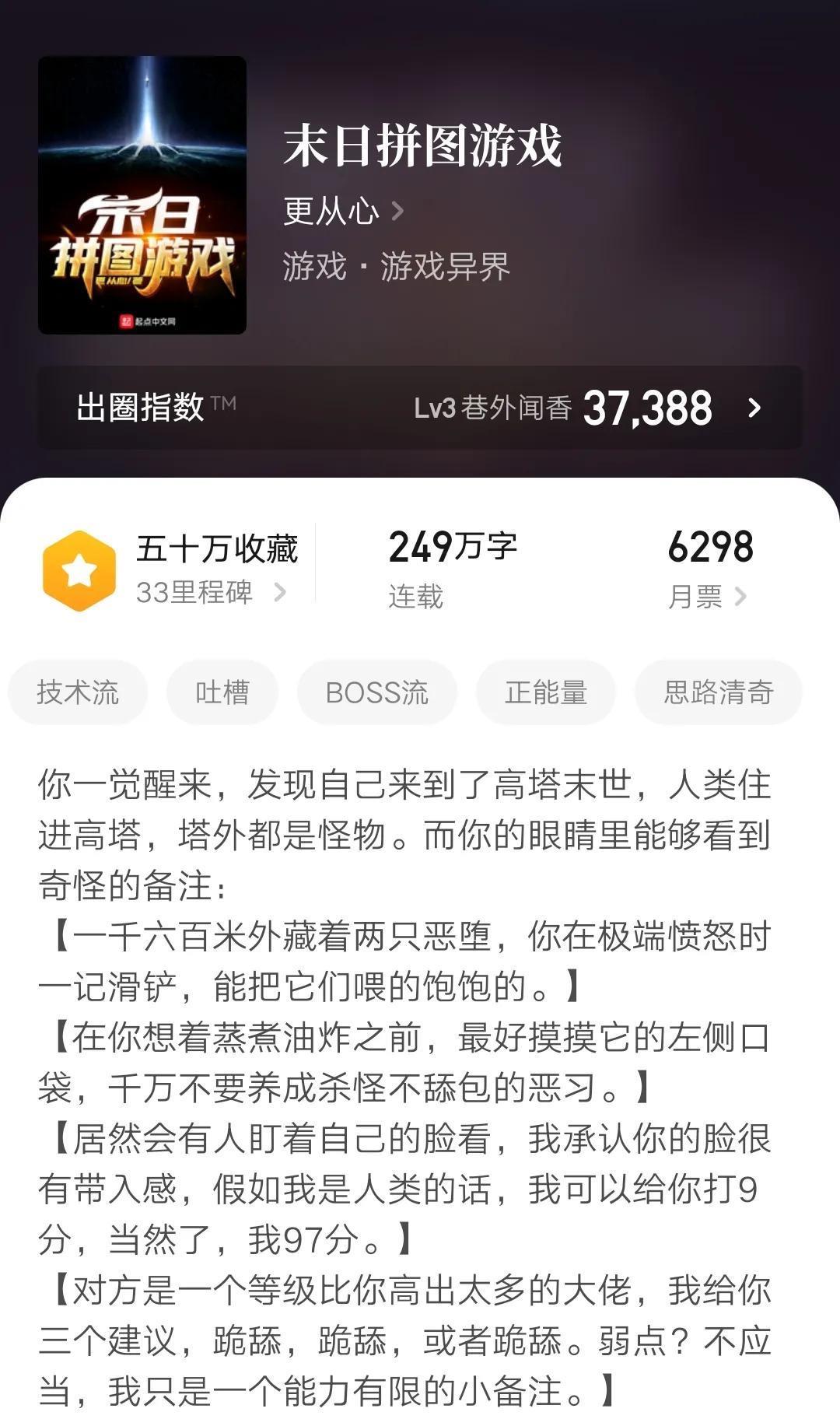Select the 思路清奇 tag chip
This screenshot has height=1419, width=840.
tap(718, 692)
